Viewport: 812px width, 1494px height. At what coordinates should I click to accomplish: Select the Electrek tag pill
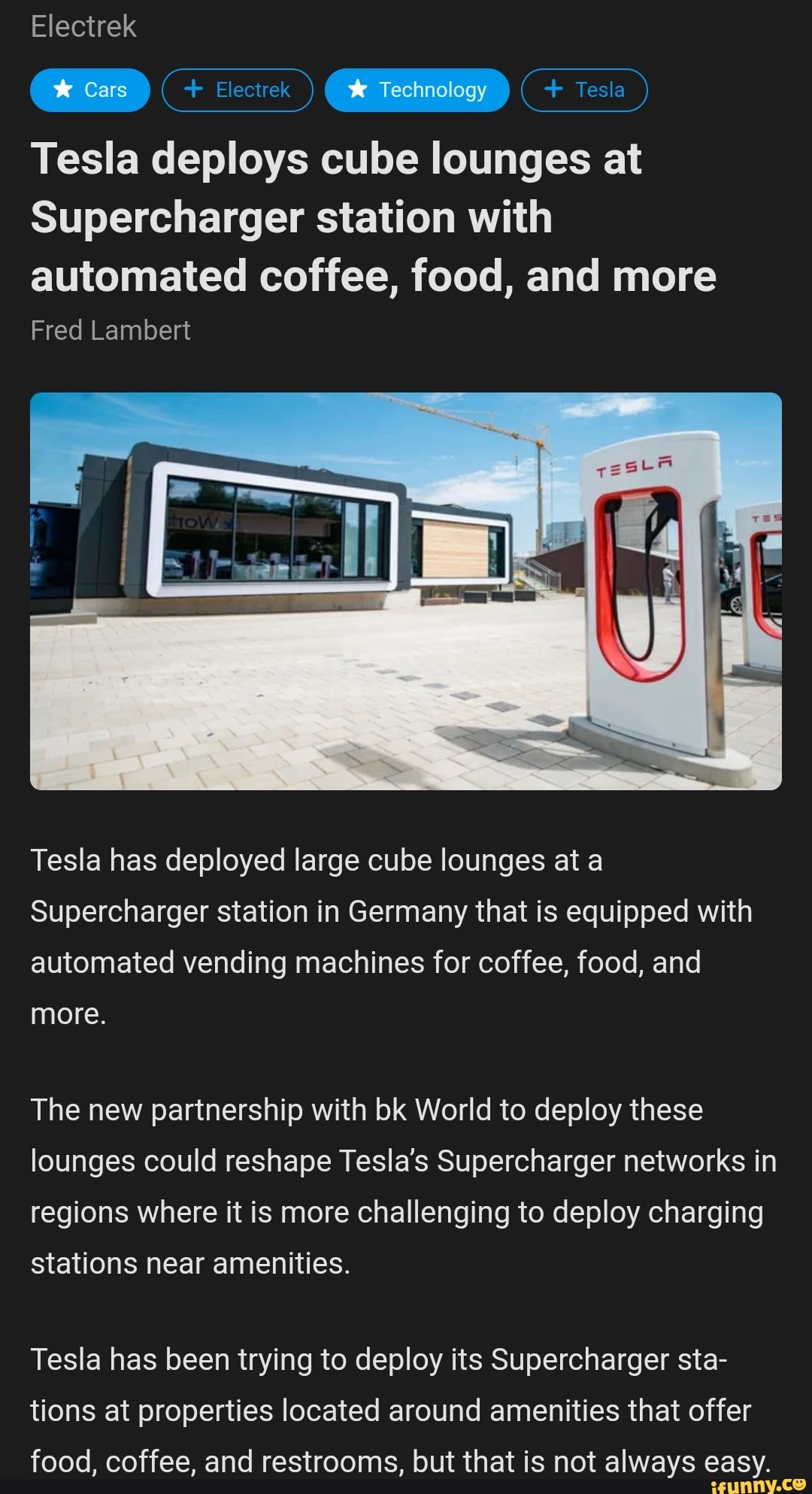237,89
